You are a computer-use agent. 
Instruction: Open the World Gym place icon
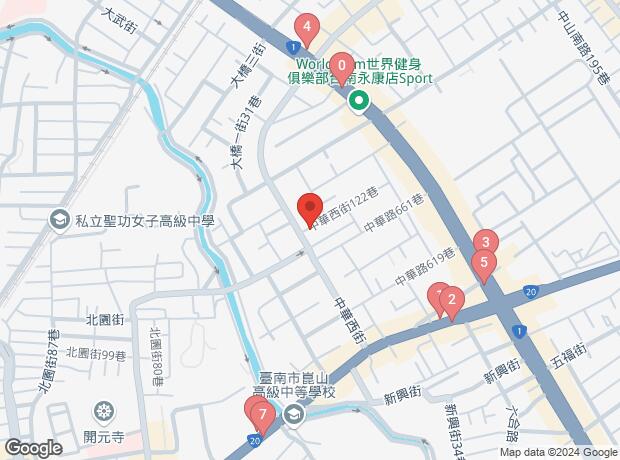point(358,101)
